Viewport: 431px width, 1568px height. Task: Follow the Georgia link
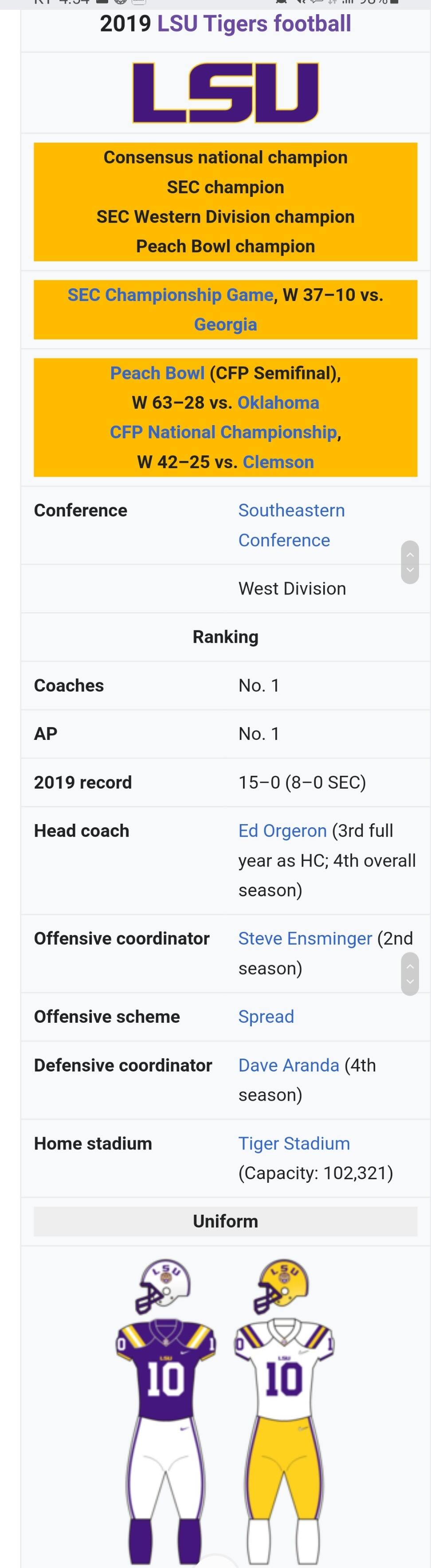pos(225,325)
